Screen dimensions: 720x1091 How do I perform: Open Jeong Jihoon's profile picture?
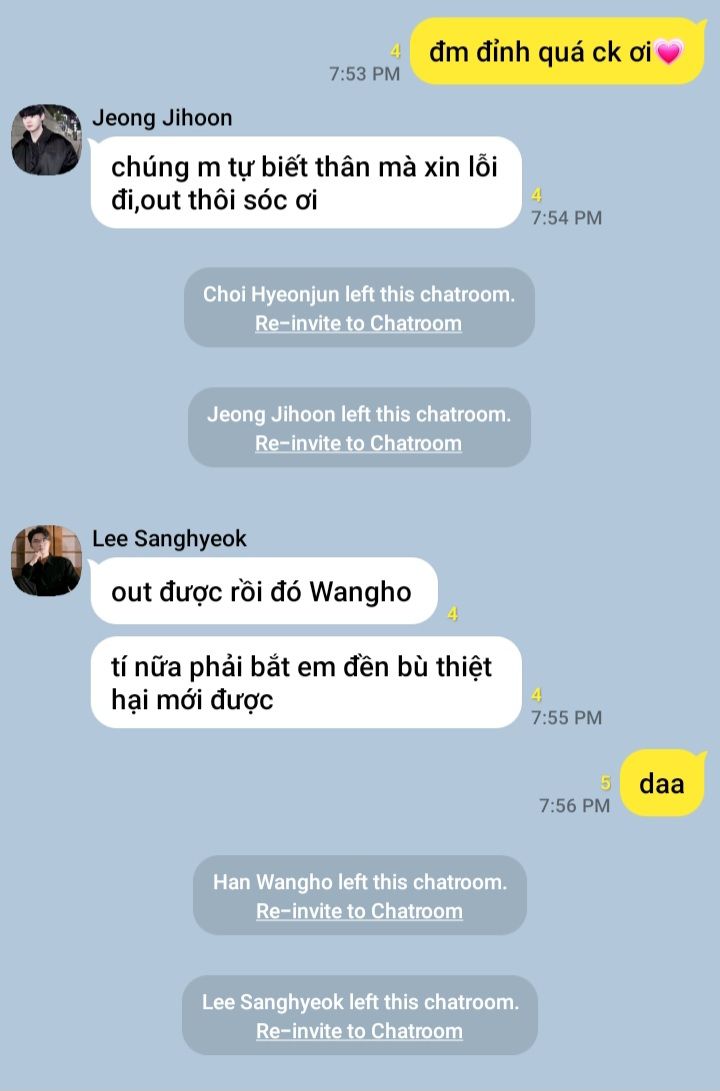(46, 141)
